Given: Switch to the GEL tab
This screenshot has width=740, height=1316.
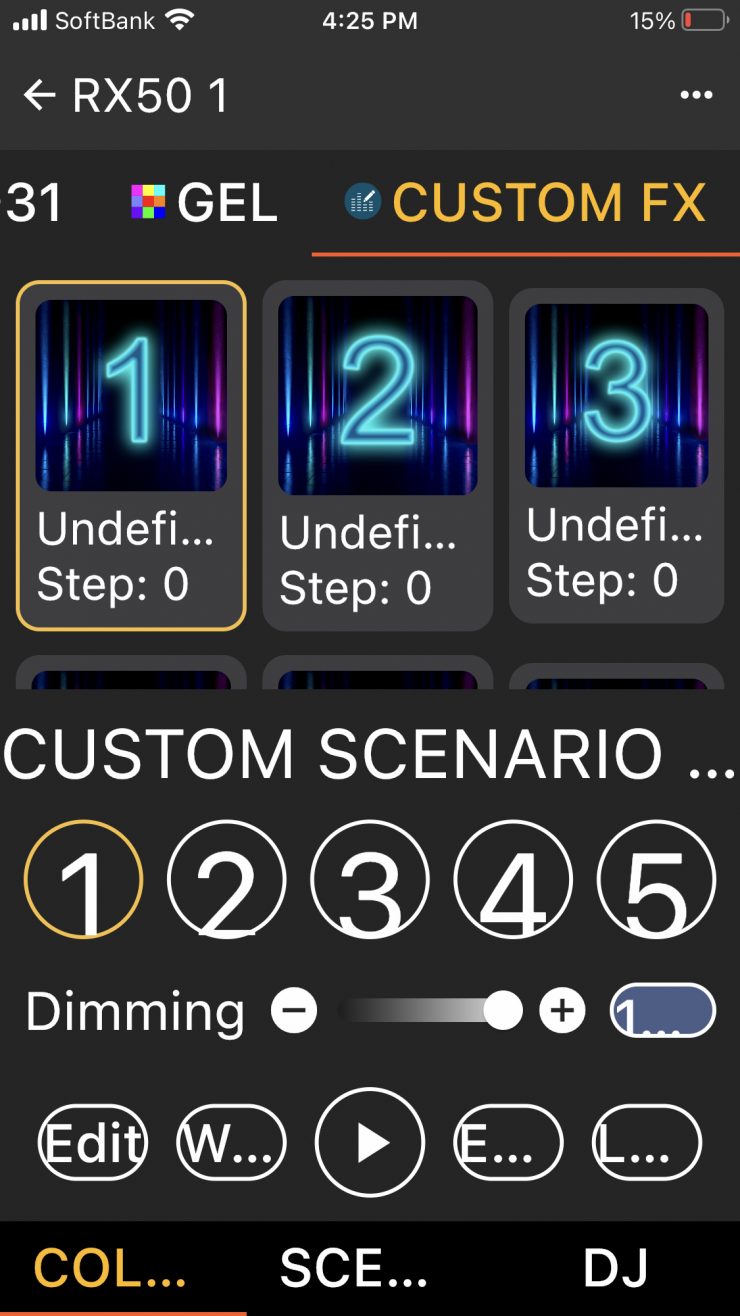Looking at the screenshot, I should [205, 203].
